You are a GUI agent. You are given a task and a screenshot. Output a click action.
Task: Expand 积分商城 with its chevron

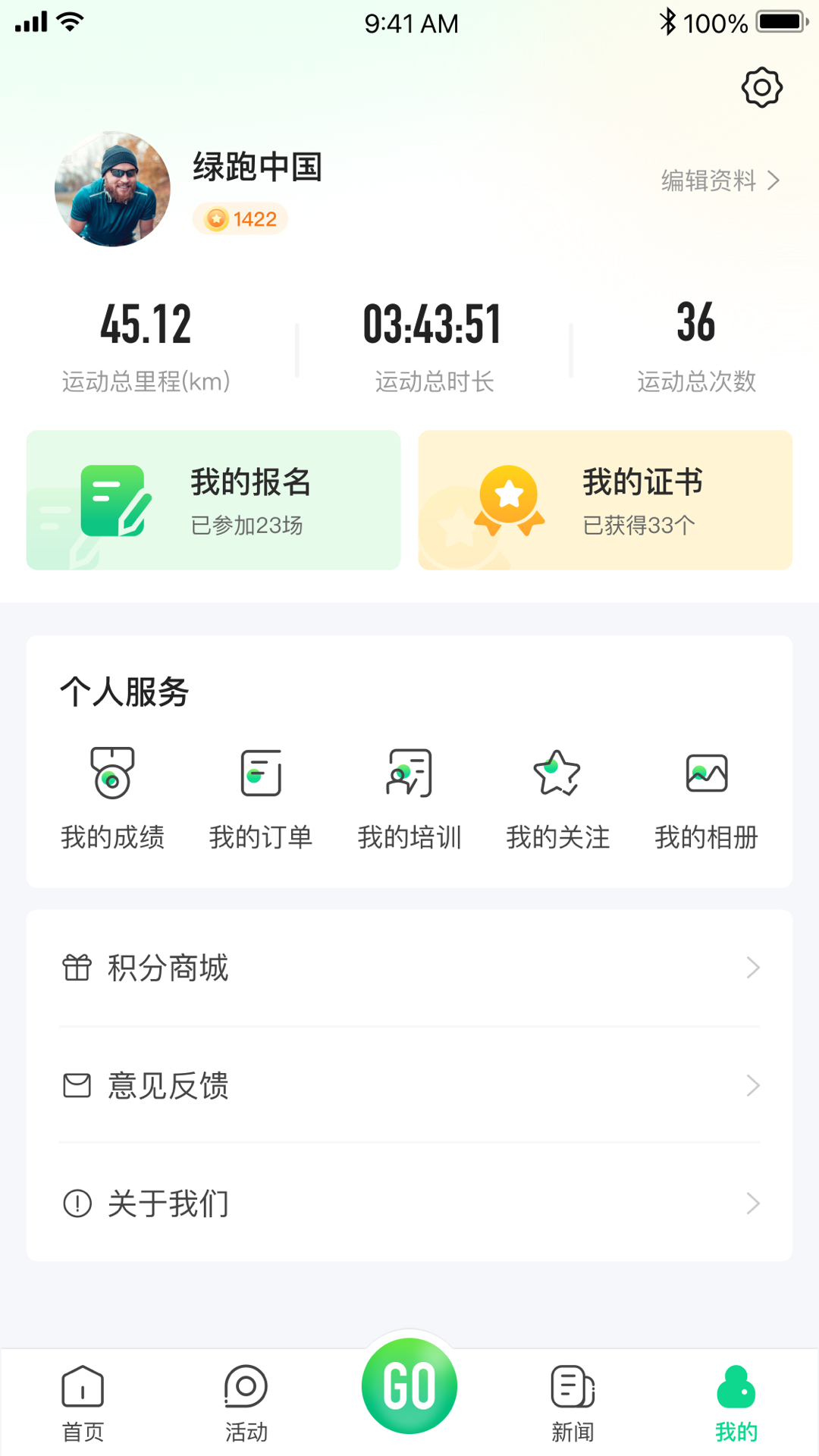(x=752, y=967)
